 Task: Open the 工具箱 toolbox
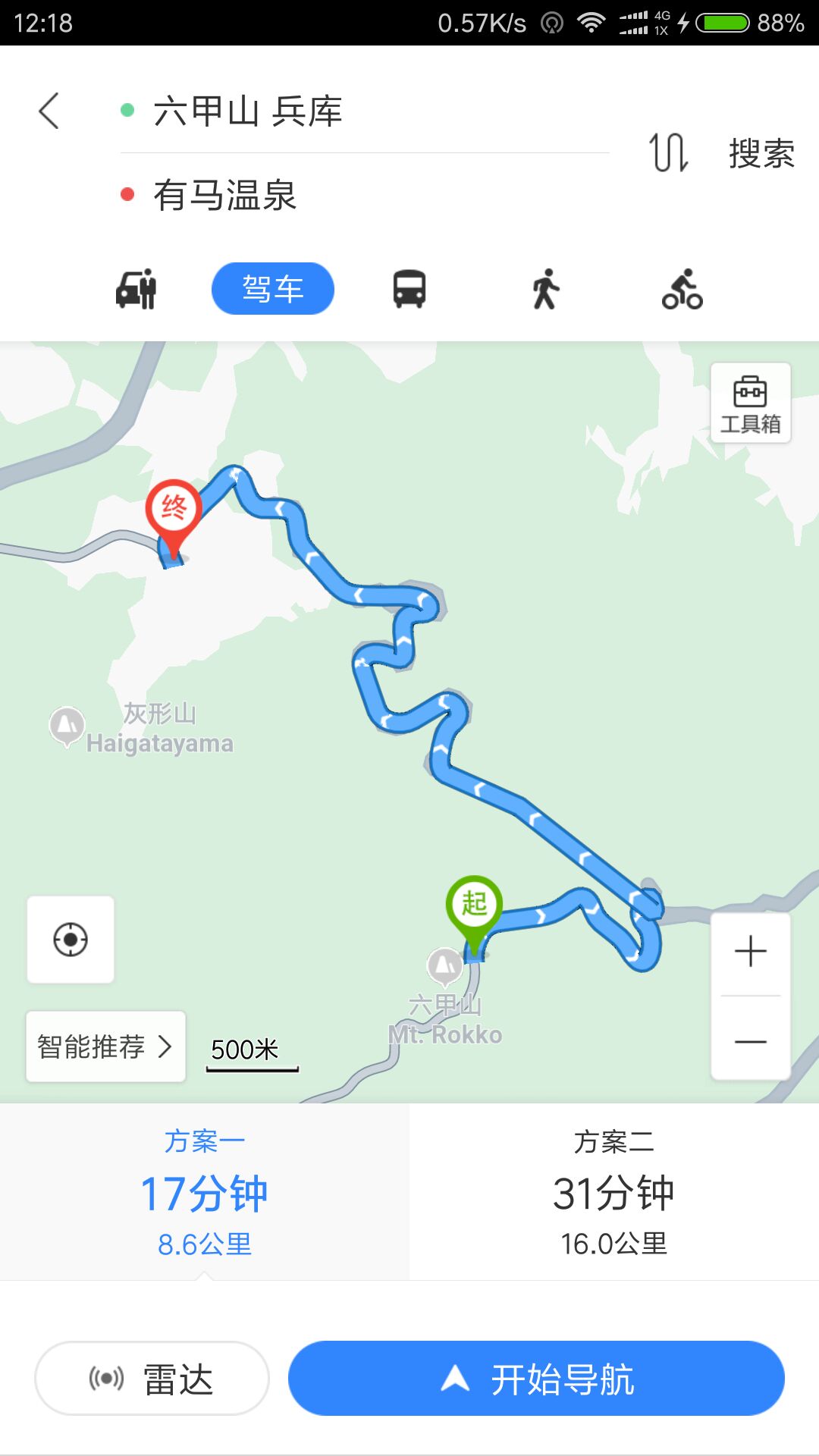coord(750,403)
